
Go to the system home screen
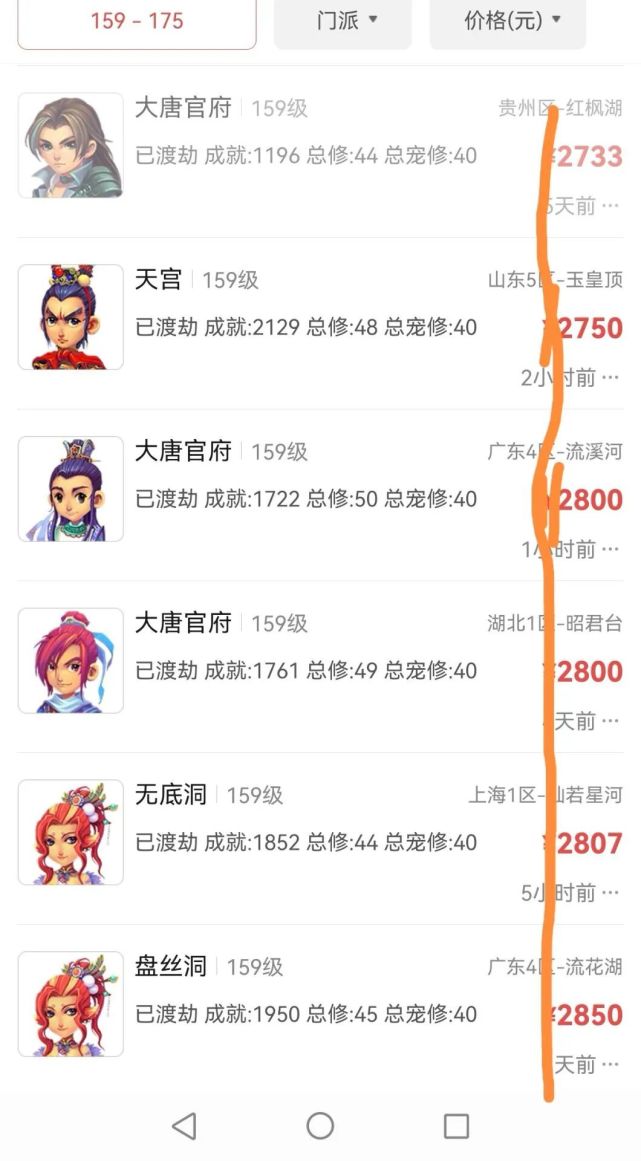click(320, 1127)
